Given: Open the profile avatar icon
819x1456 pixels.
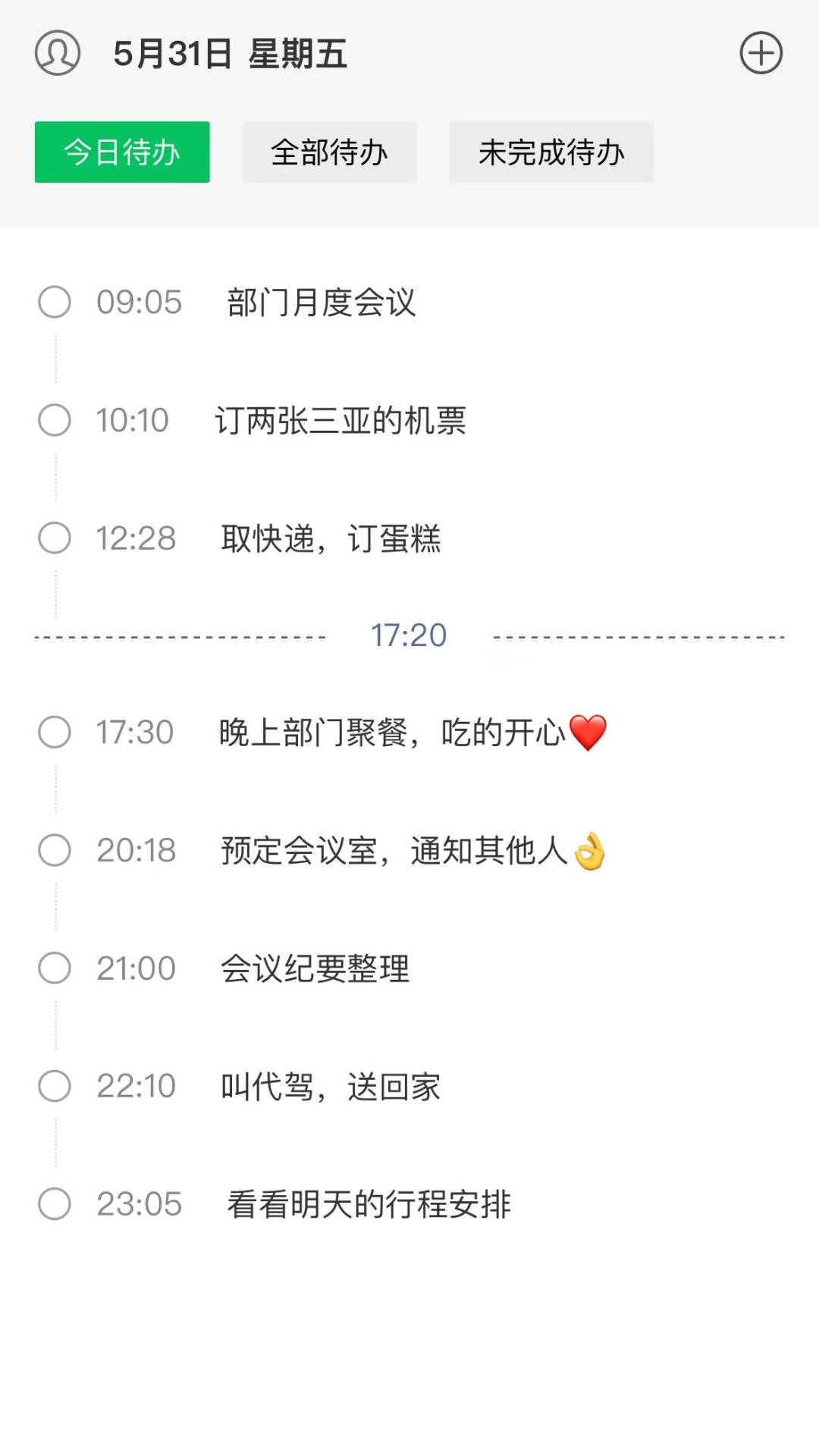Looking at the screenshot, I should pos(59,53).
